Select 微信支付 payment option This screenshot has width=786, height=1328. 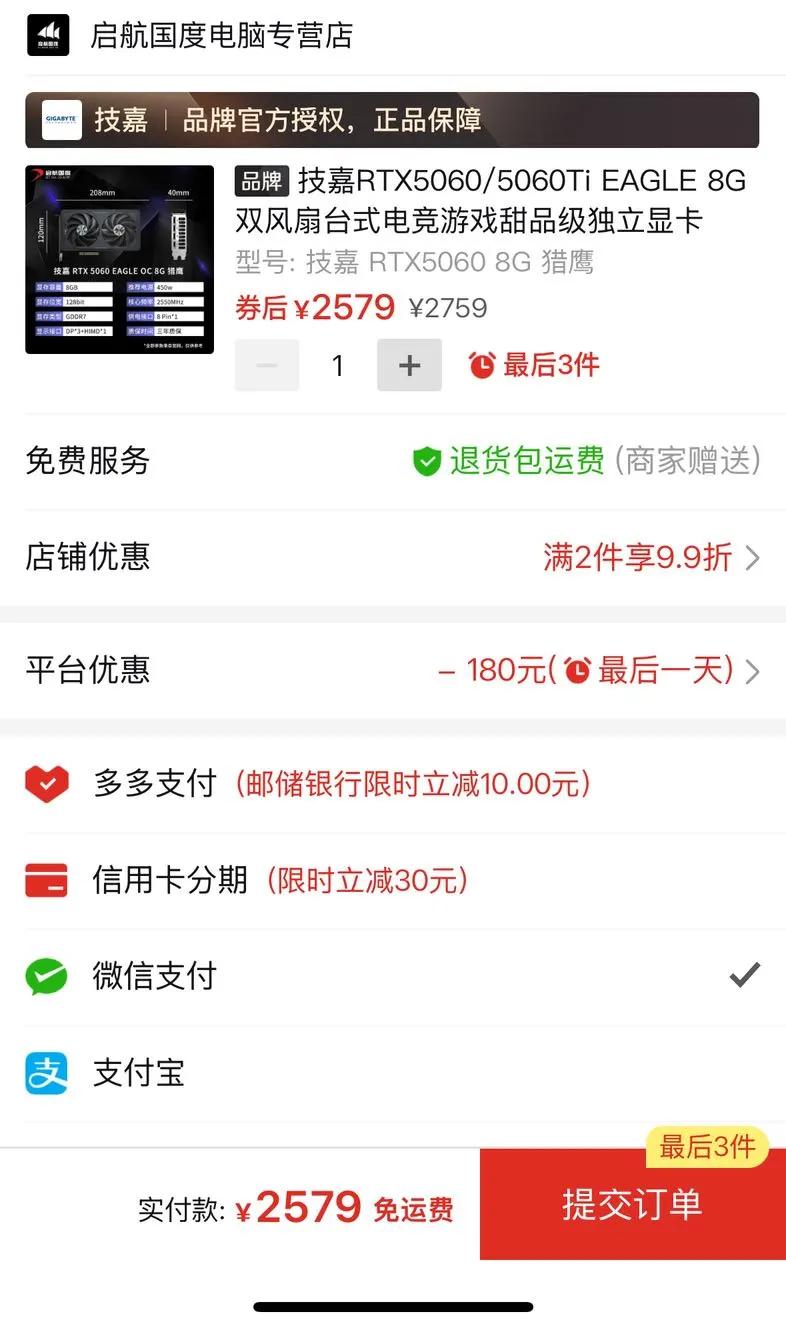click(x=393, y=976)
